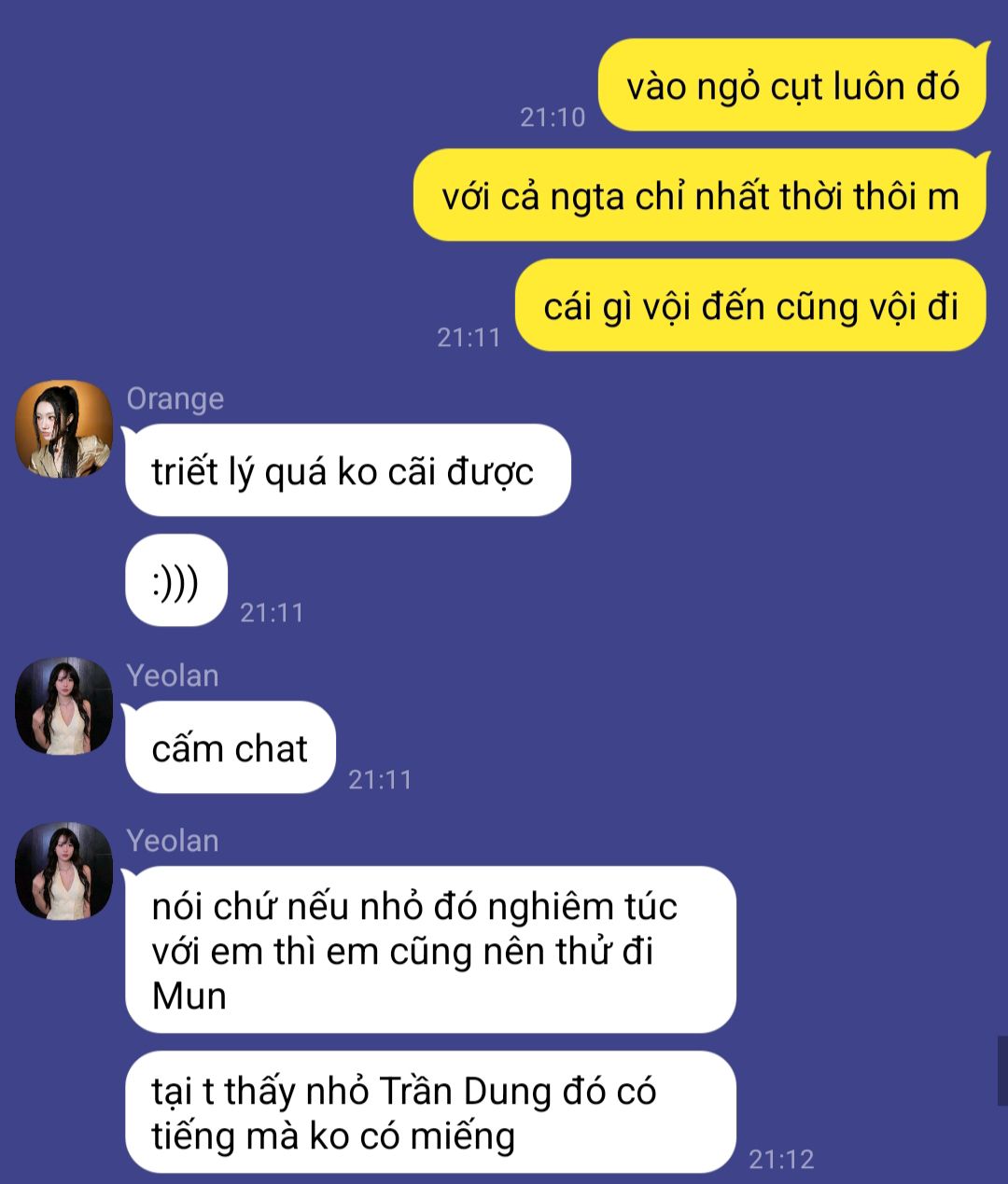Open Orange's profile picture
Image resolution: width=1008 pixels, height=1184 pixels.
[63, 429]
